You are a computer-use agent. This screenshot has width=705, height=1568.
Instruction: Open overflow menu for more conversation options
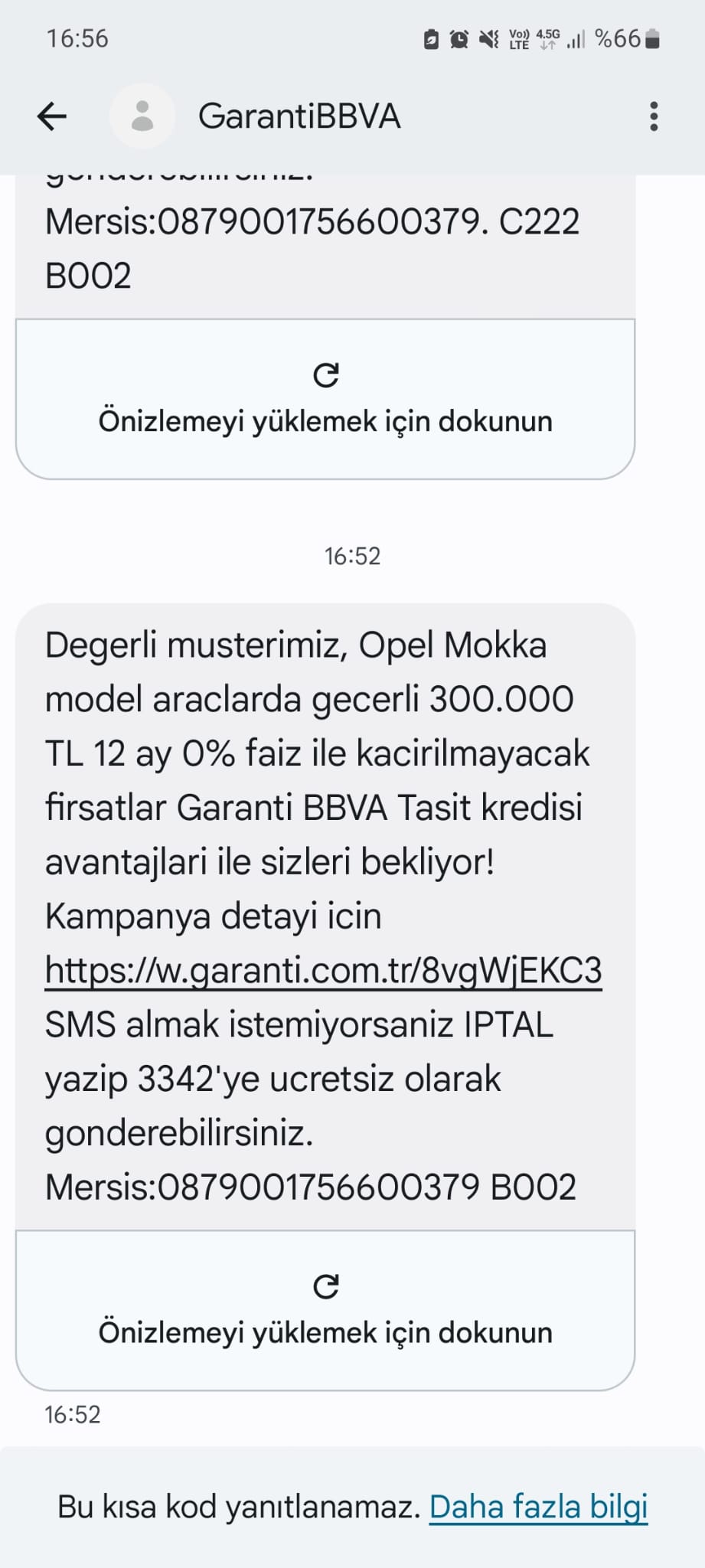[x=652, y=116]
